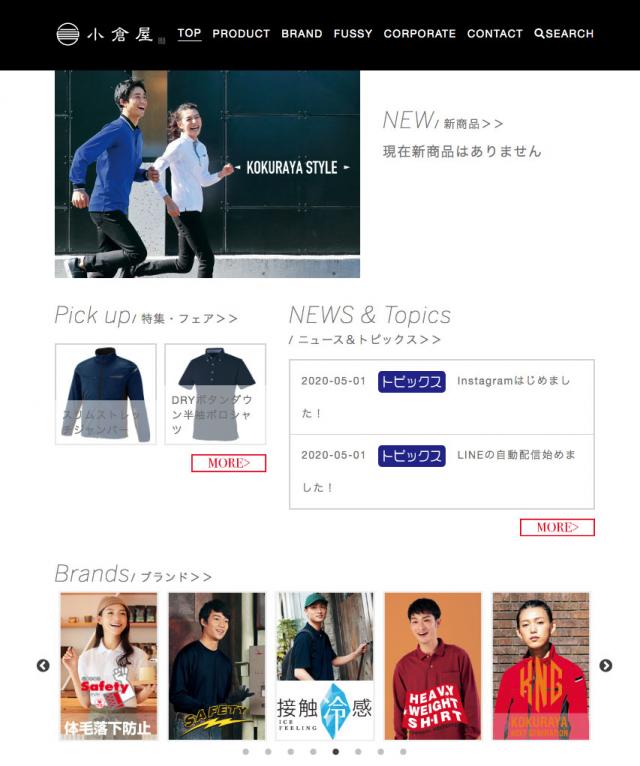The width and height of the screenshot is (640, 766).
Task: Navigate to CORPORATE info
Action: (419, 34)
